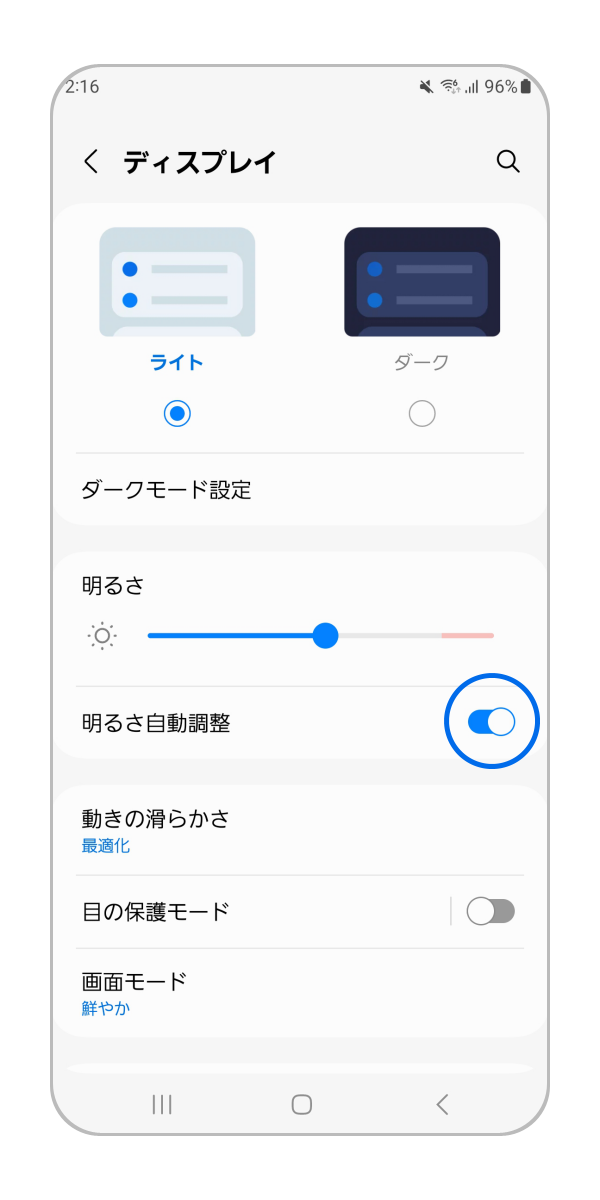Go back from the ディスプレイ screen
This screenshot has height=1200, width=600.
pyautogui.click(x=91, y=162)
